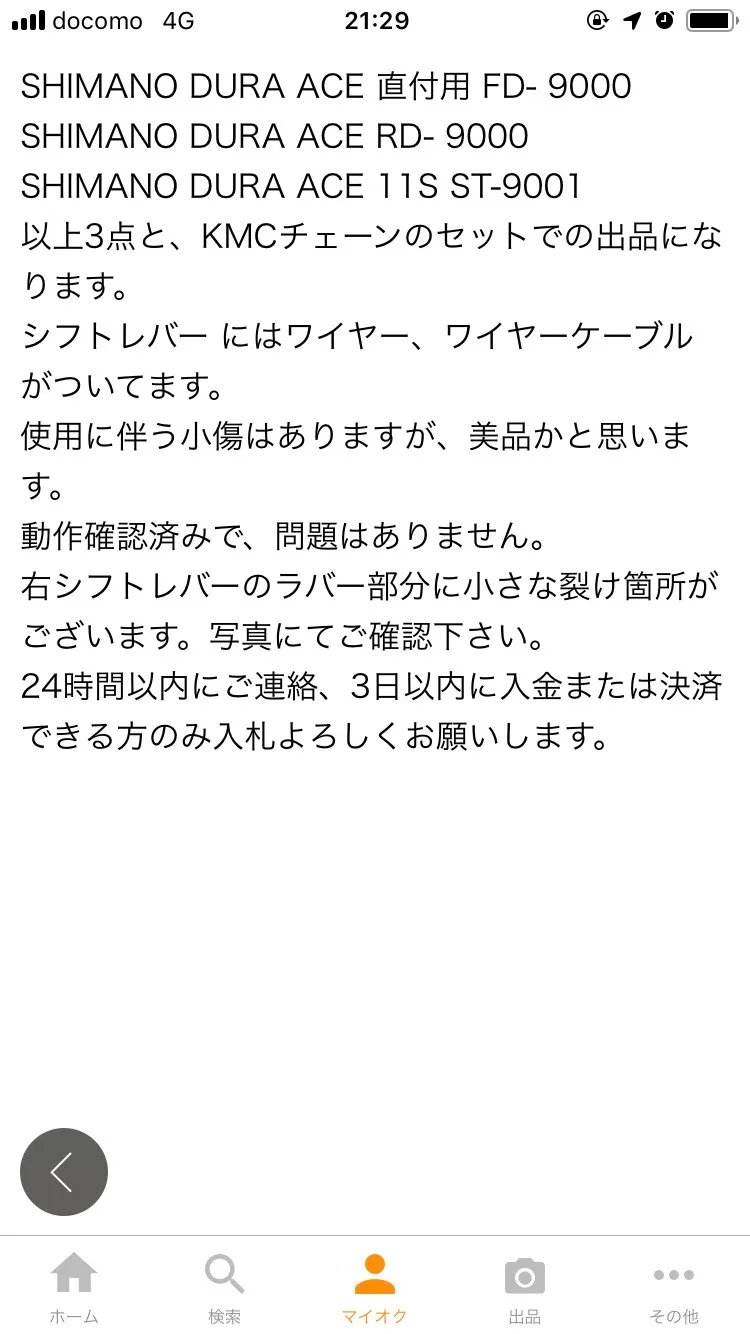Open 出品 via the camera icon

point(524,1275)
